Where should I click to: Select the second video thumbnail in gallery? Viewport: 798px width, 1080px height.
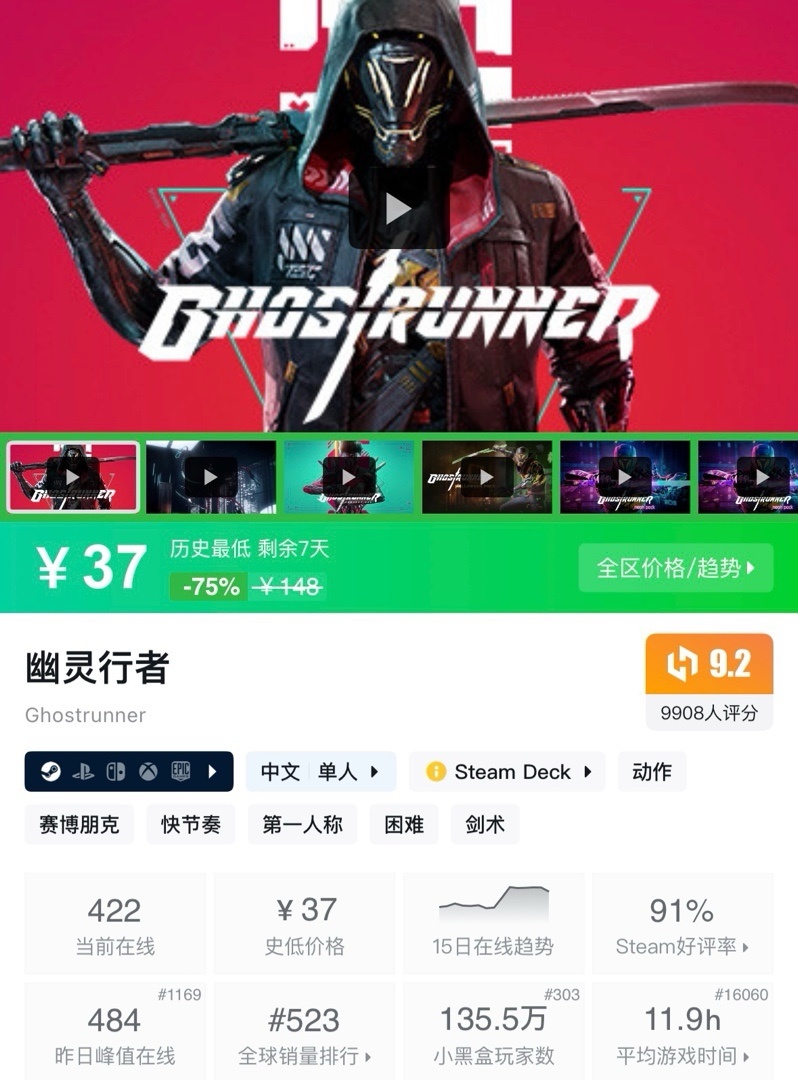[211, 477]
